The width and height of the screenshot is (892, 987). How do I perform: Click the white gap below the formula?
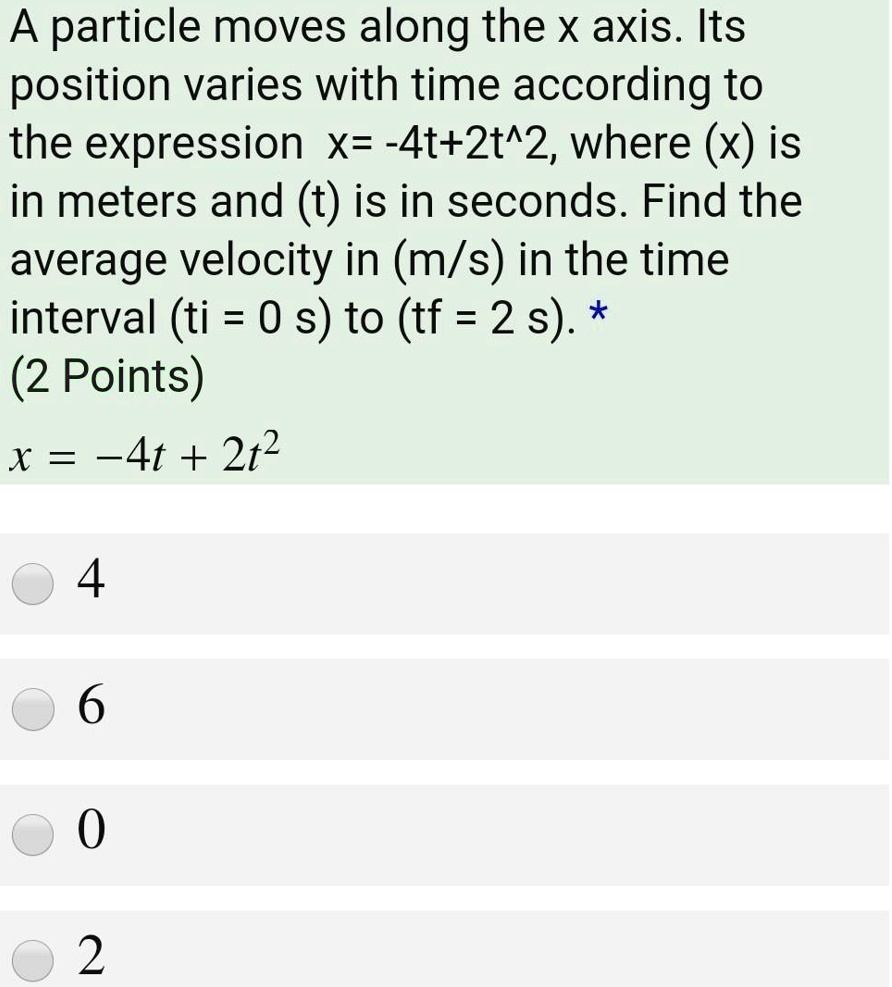tap(445, 510)
